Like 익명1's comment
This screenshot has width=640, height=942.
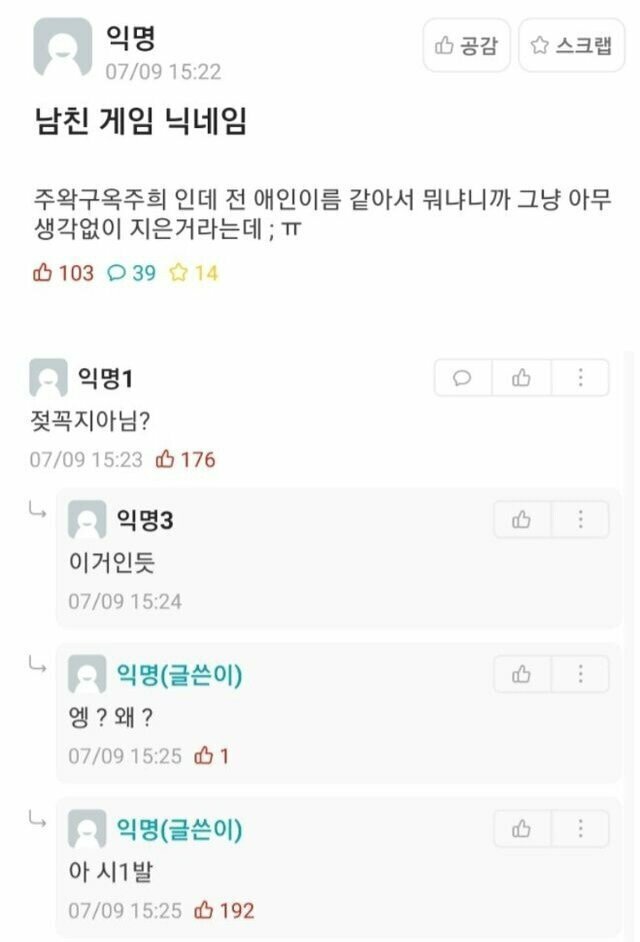click(521, 378)
